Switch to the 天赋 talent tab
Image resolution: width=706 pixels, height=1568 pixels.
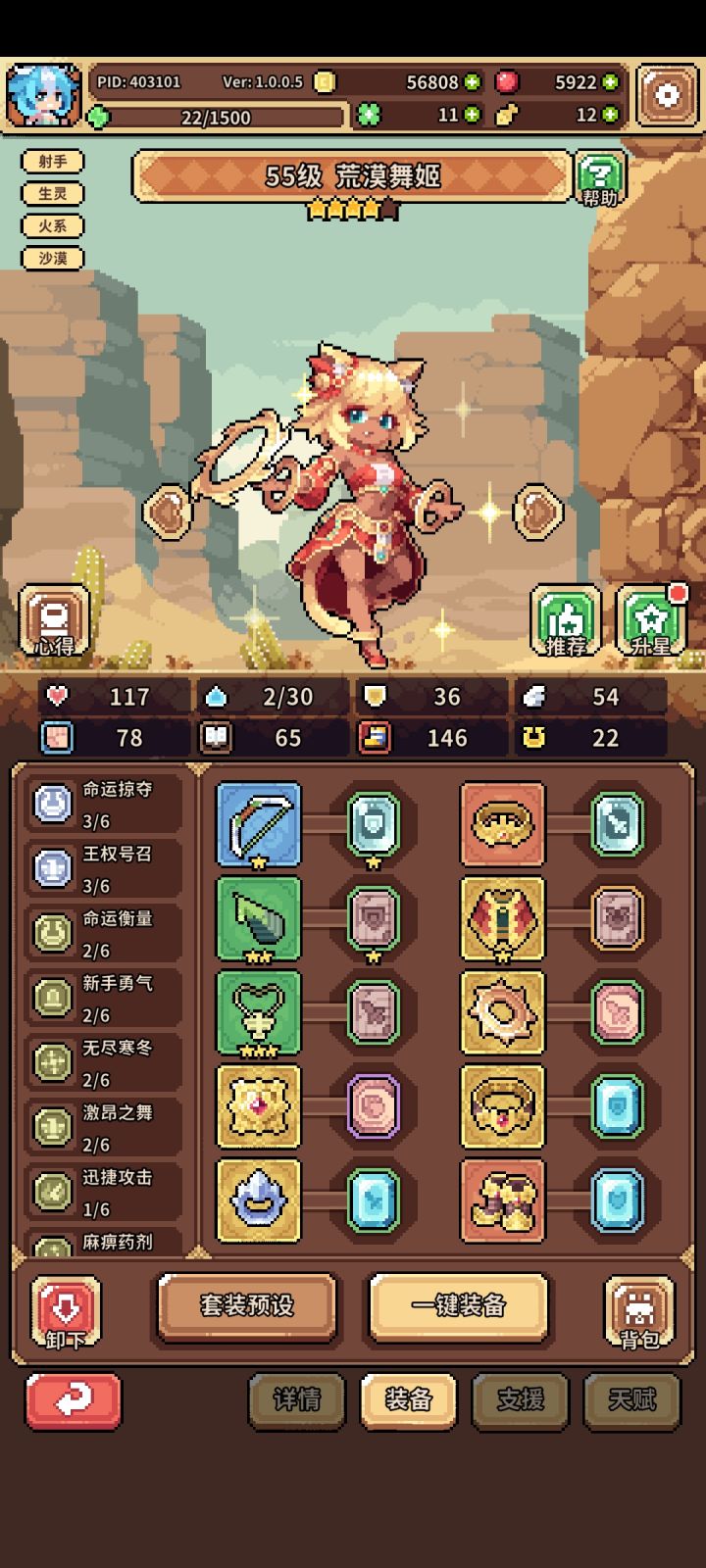[631, 1402]
